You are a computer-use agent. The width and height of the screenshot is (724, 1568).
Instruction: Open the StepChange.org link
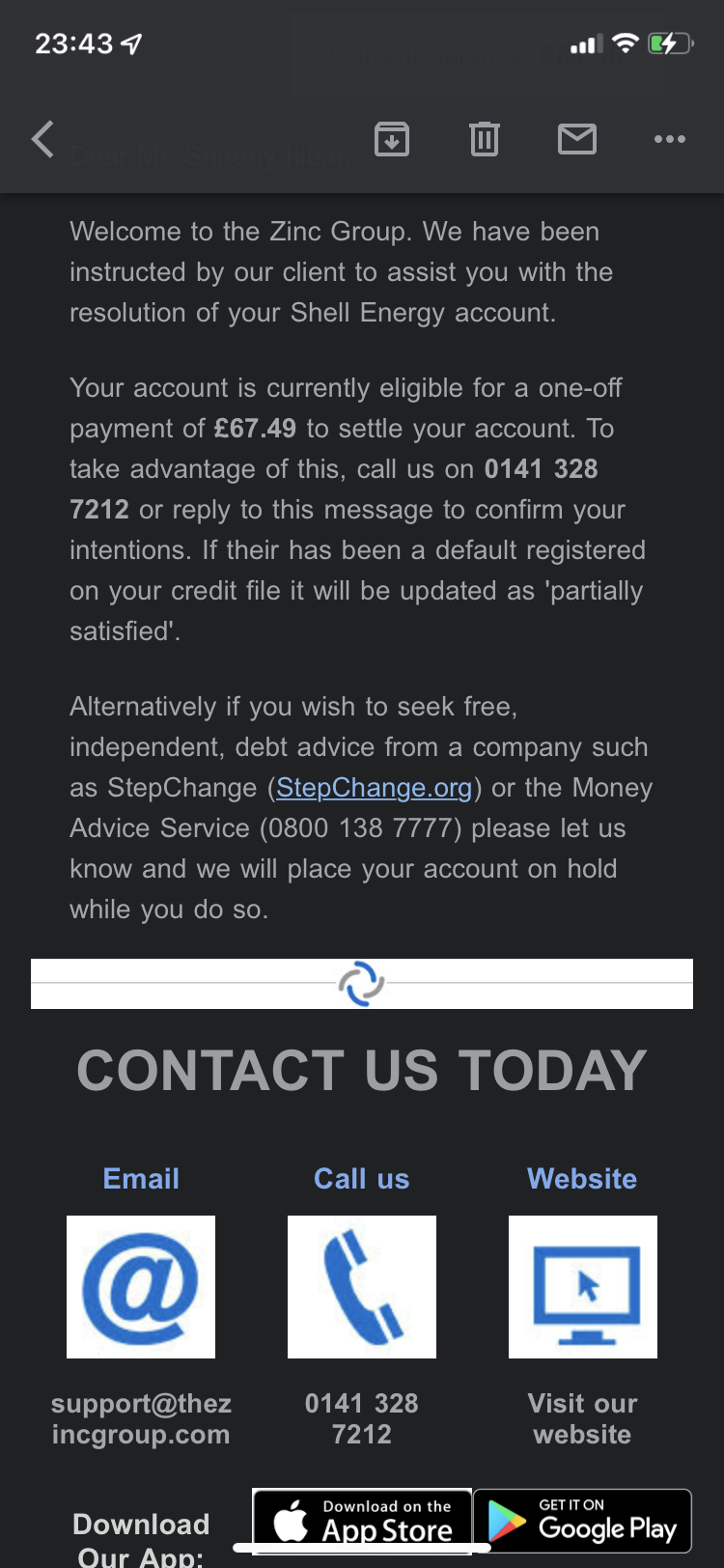(374, 788)
